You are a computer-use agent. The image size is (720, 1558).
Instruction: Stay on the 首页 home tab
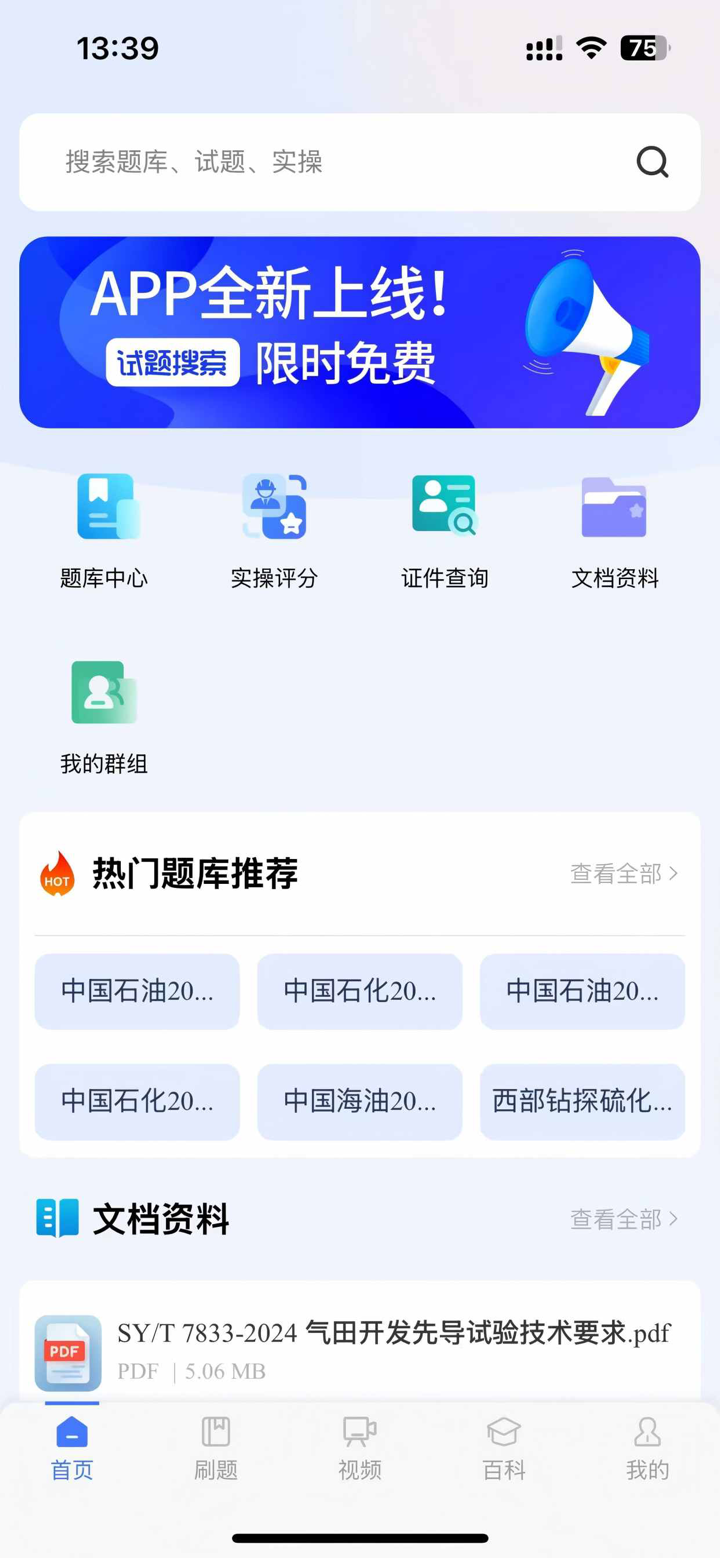71,1450
